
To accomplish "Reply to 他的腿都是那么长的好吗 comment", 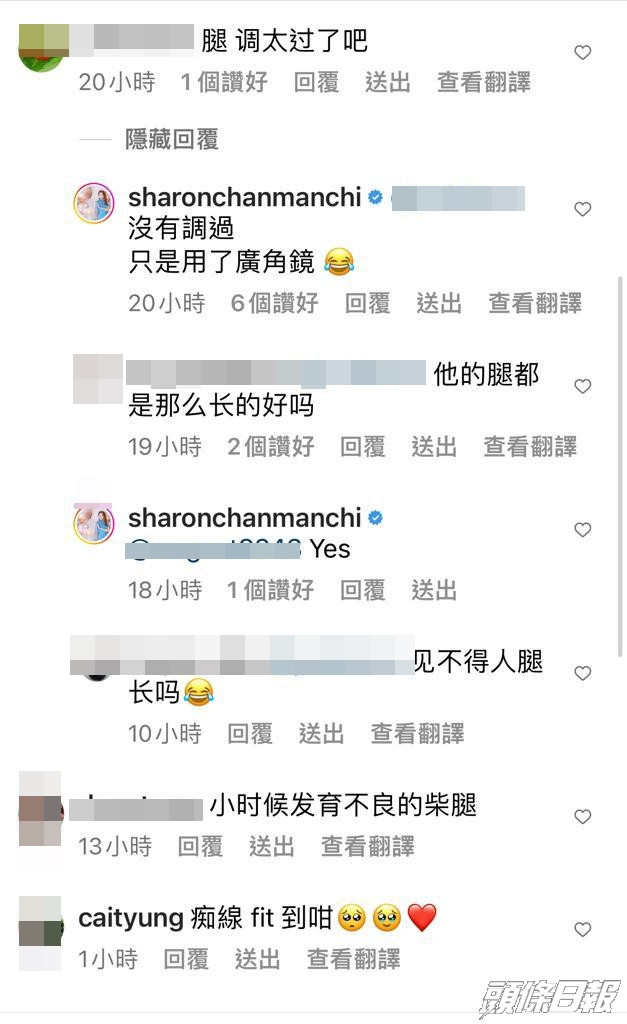I will click(363, 447).
